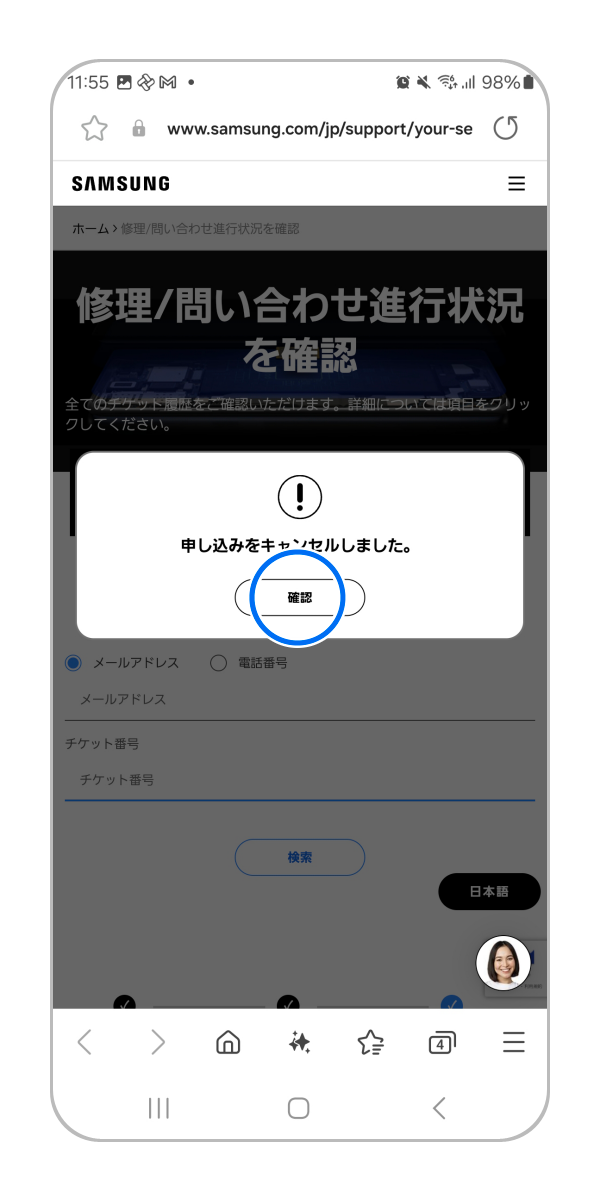Image resolution: width=600 pixels, height=1200 pixels.
Task: Open the browser bookmarks list
Action: [x=371, y=1043]
